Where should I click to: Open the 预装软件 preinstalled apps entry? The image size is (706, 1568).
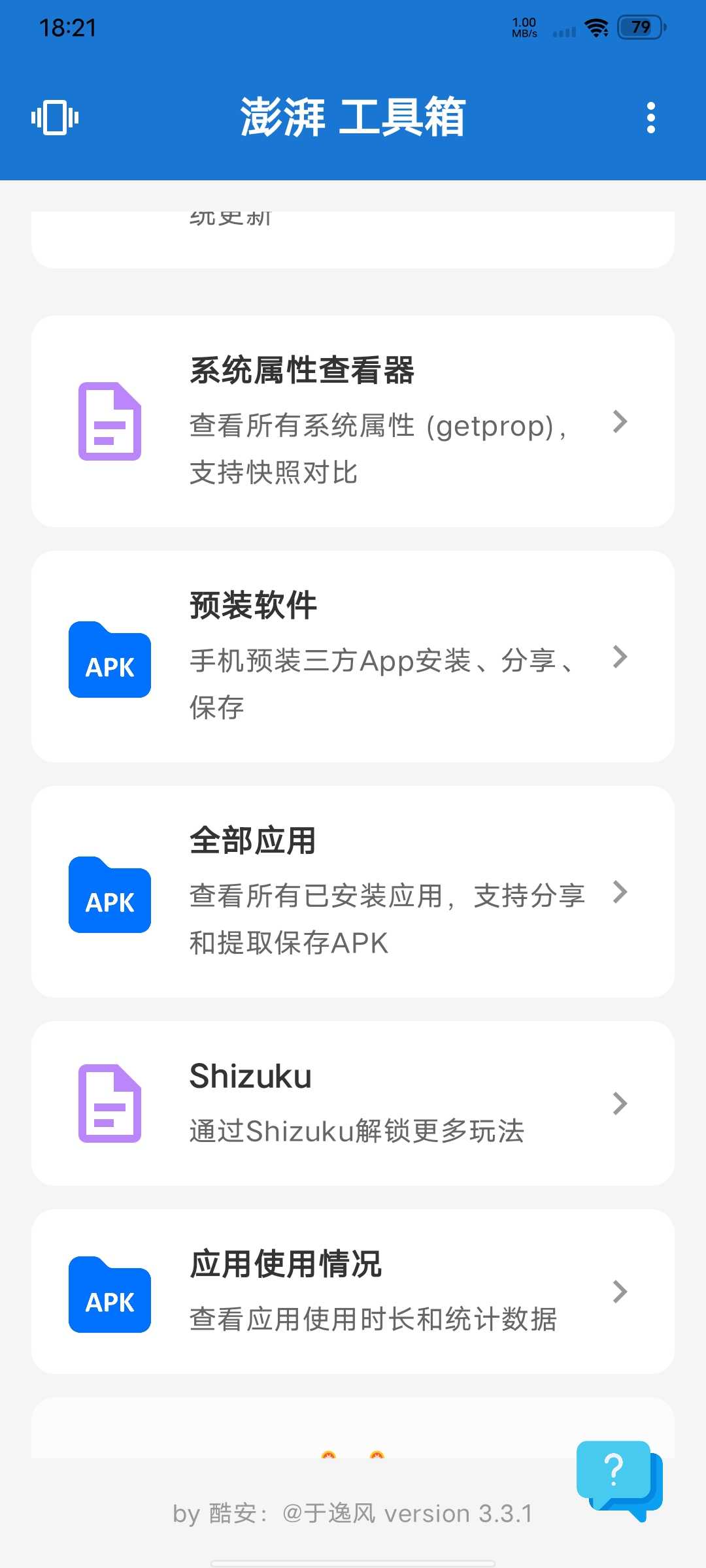click(x=353, y=656)
